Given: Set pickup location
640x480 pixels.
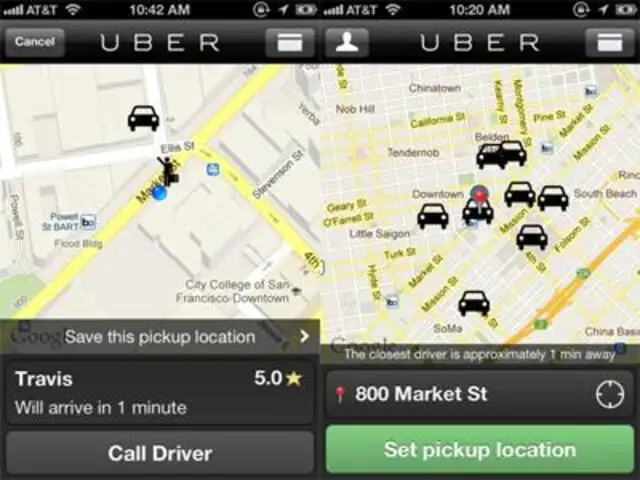Looking at the screenshot, I should click(x=480, y=450).
